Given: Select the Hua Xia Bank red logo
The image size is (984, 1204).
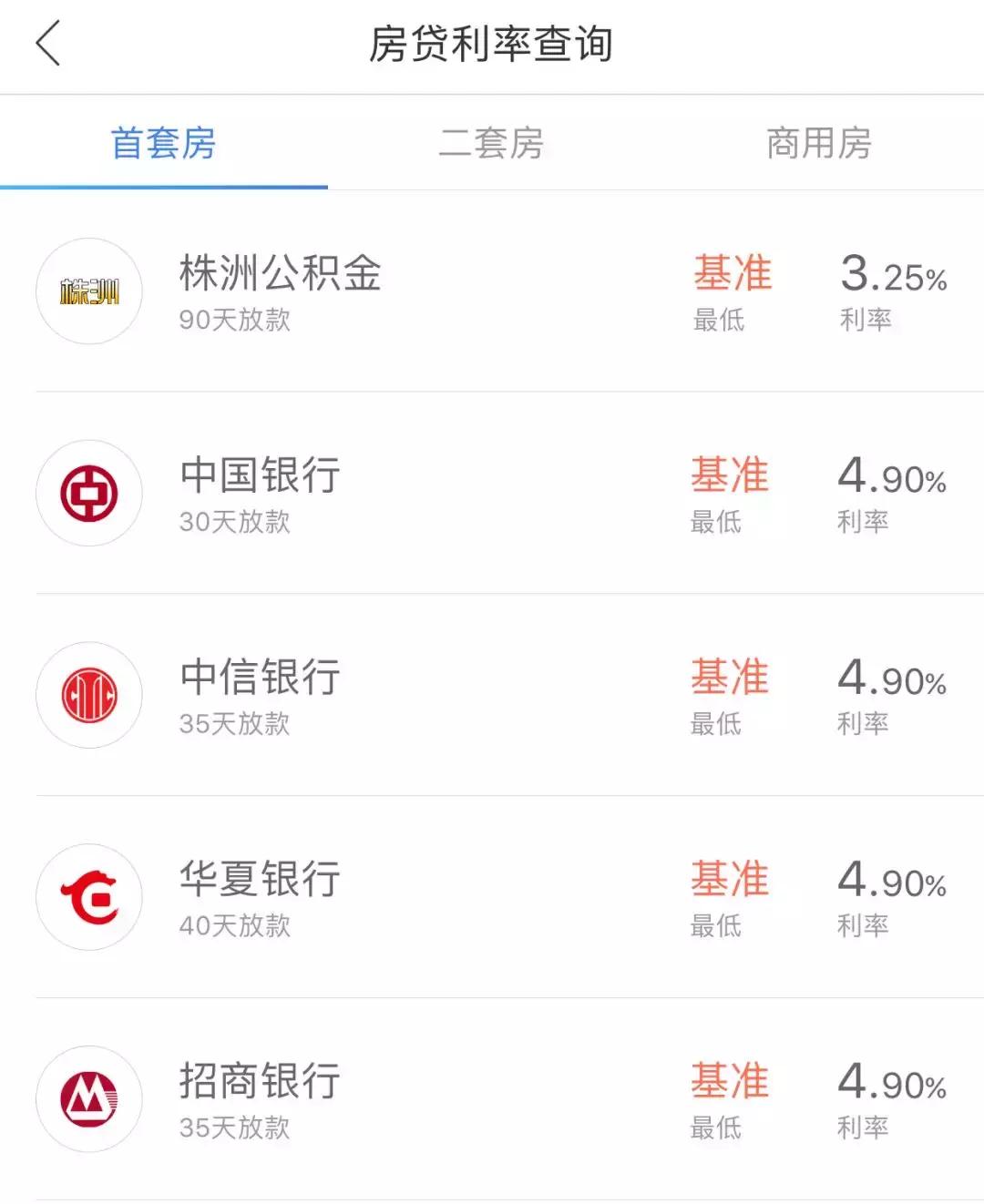Looking at the screenshot, I should tap(88, 897).
